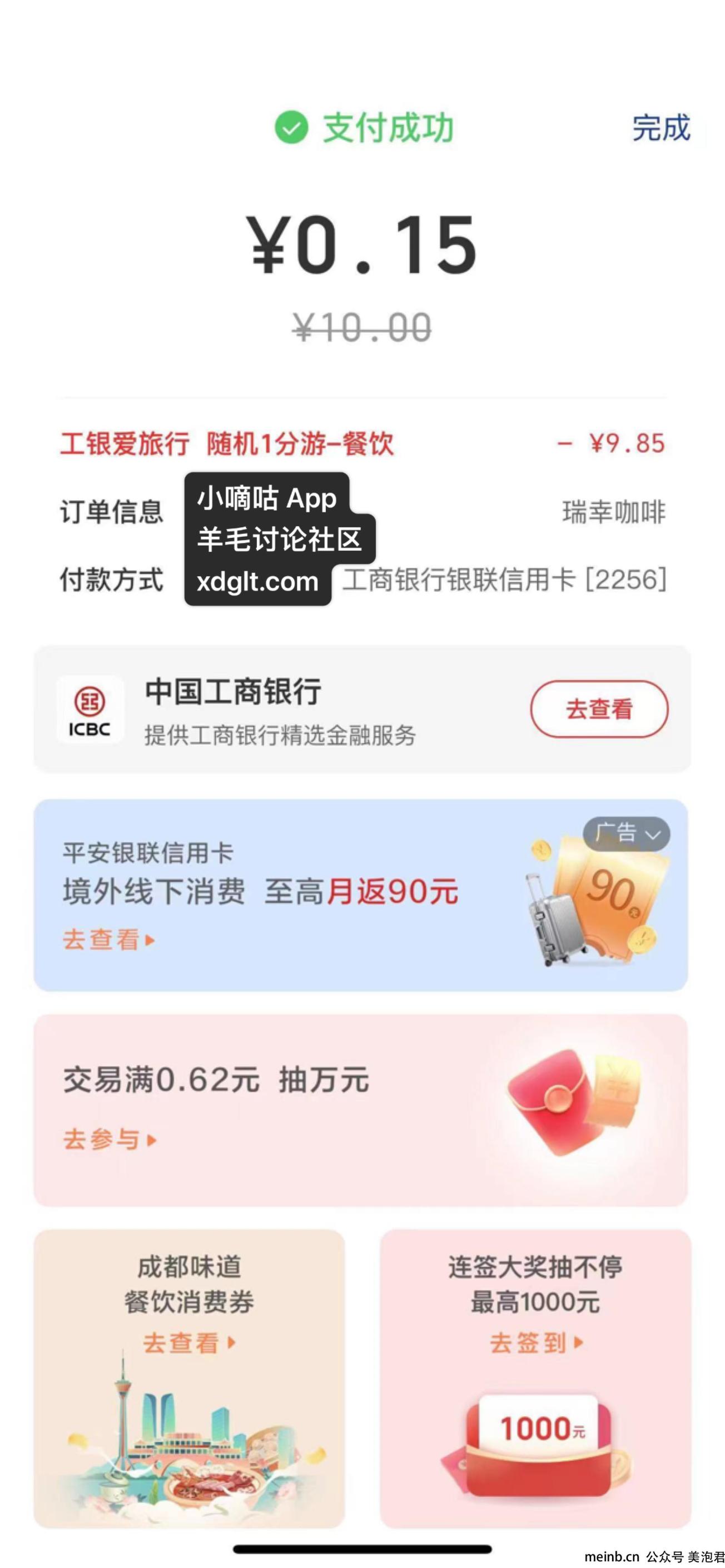This screenshot has height=1568, width=725.
Task: Go sign in for 连签大奖抽不停
Action: click(535, 1342)
